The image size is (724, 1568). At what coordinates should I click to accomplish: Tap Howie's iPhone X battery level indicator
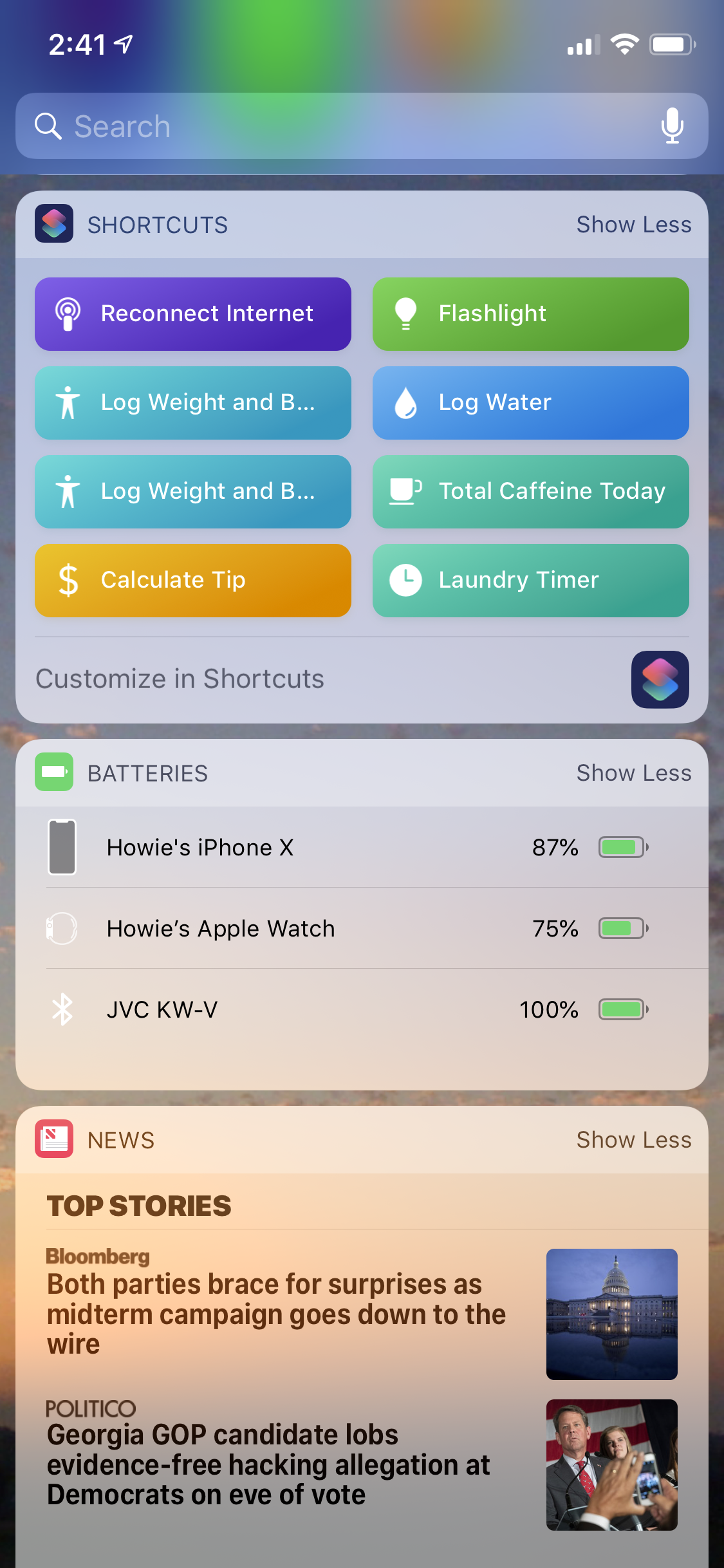click(x=622, y=848)
